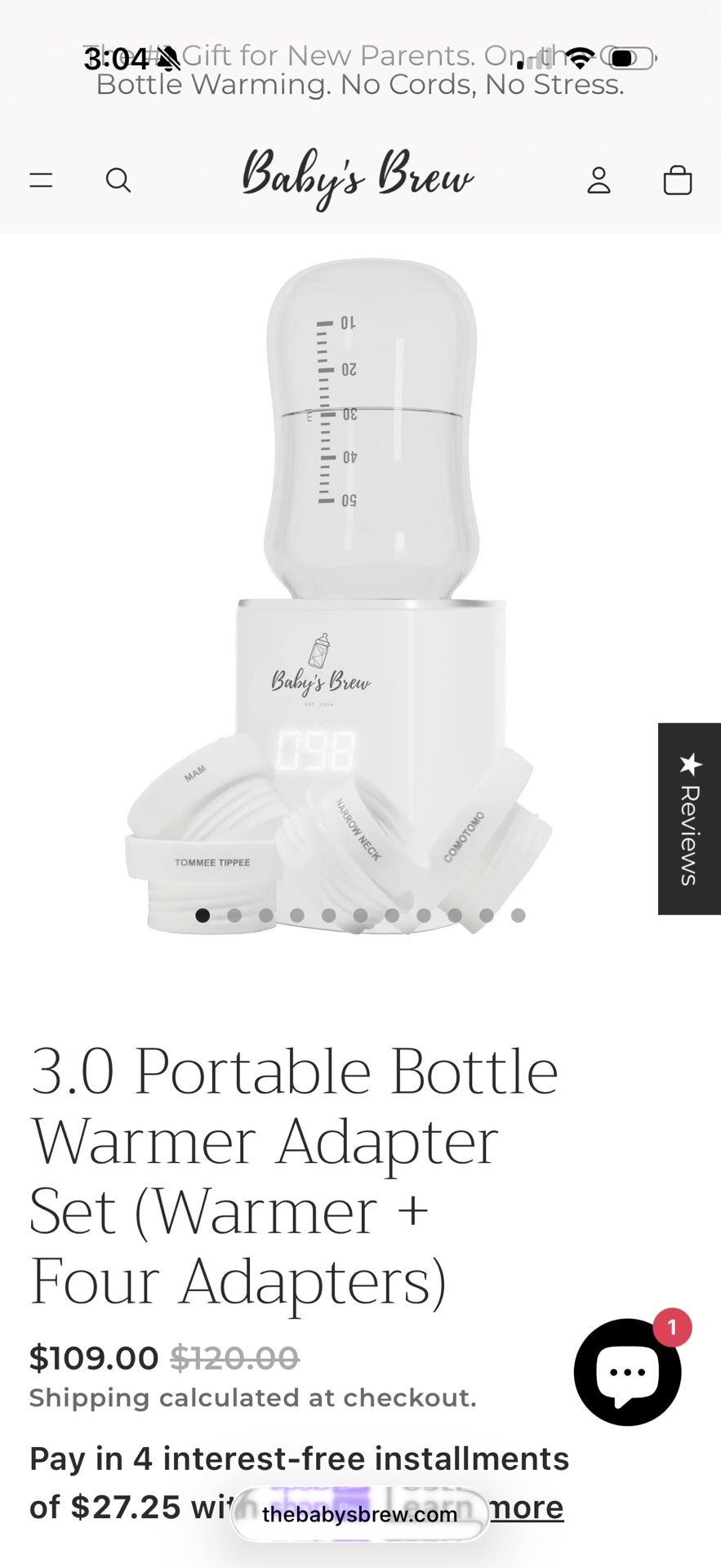
Task: Go to Baby's Brew homepage via logo
Action: point(358,177)
